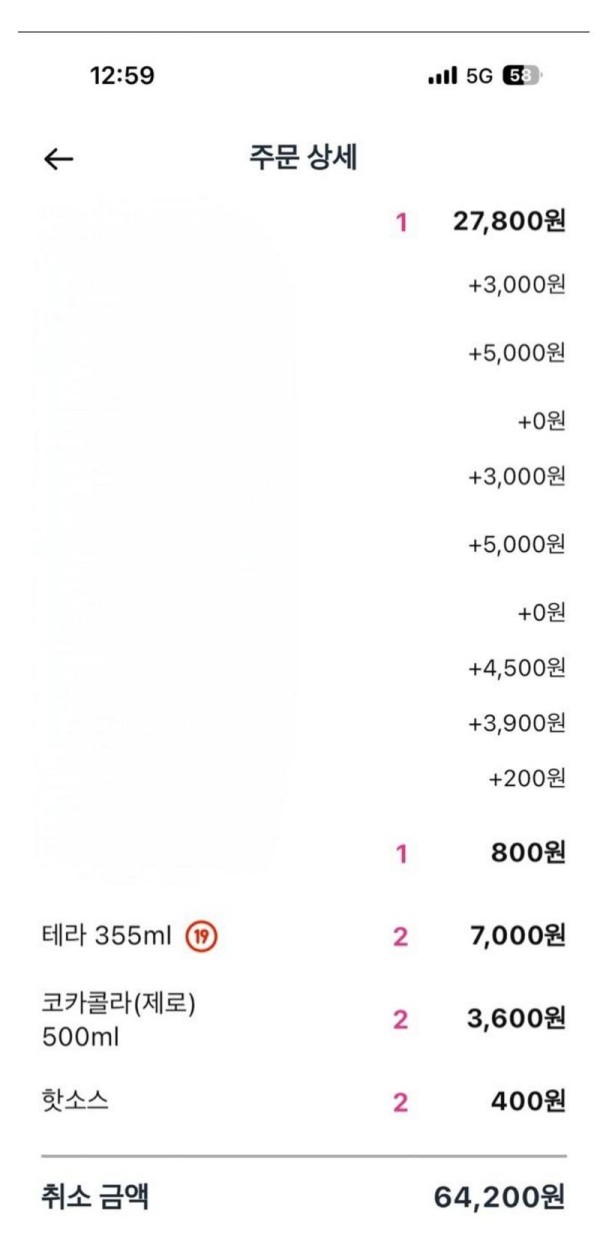Image resolution: width=600 pixels, height=1233 pixels.
Task: Go back from the 주문 상세 page
Action: [59, 159]
